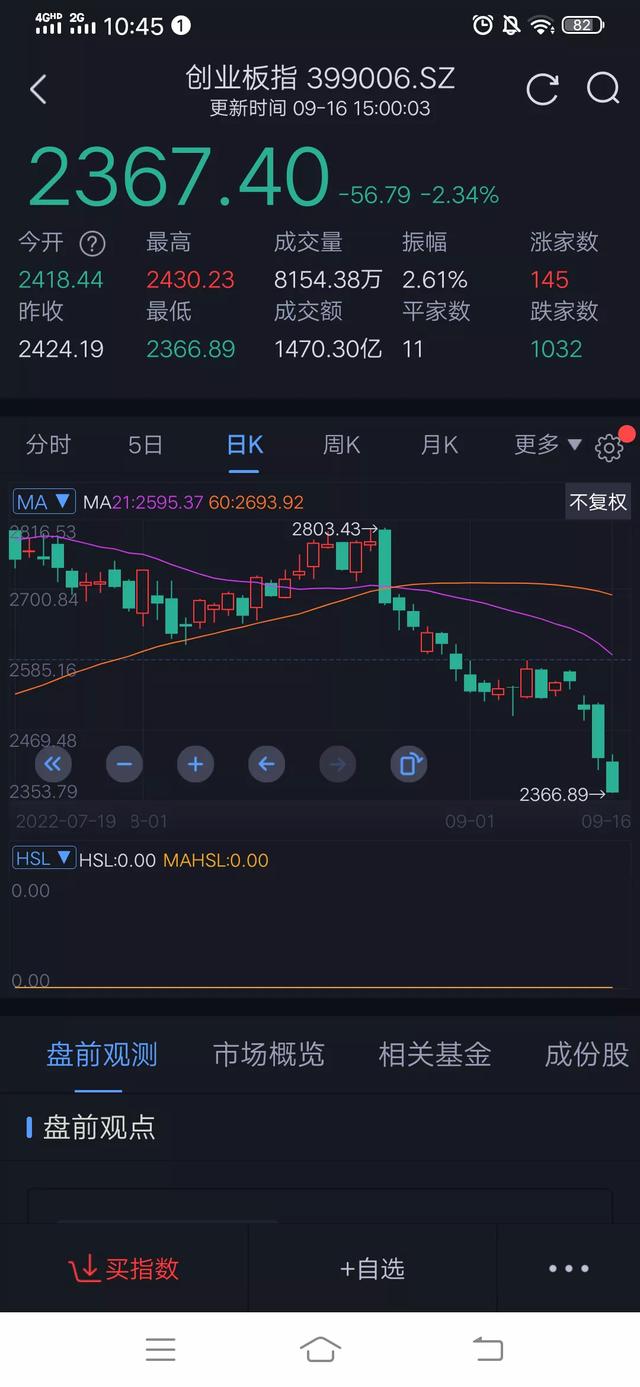Screen dimensions: 640x1387
Task: Open the HSL indicator dropdown
Action: pyautogui.click(x=43, y=859)
